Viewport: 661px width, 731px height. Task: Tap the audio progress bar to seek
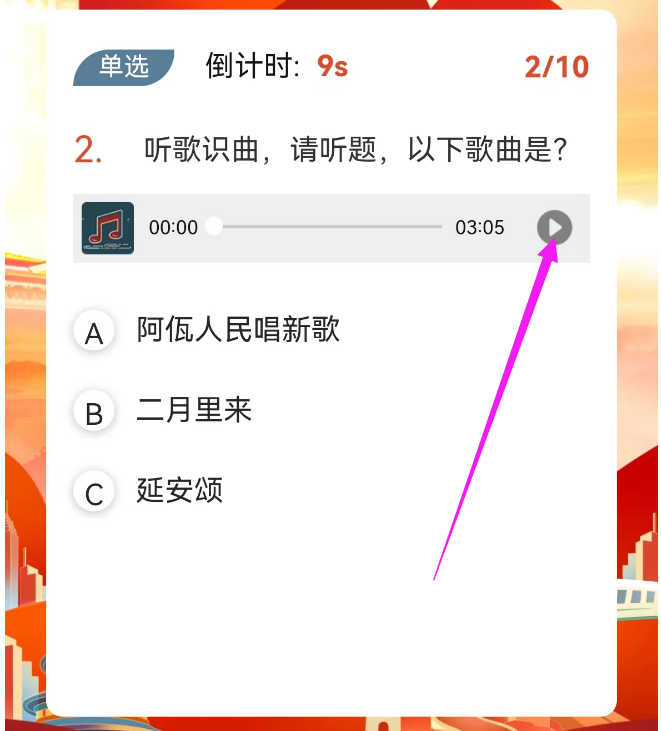pos(327,227)
